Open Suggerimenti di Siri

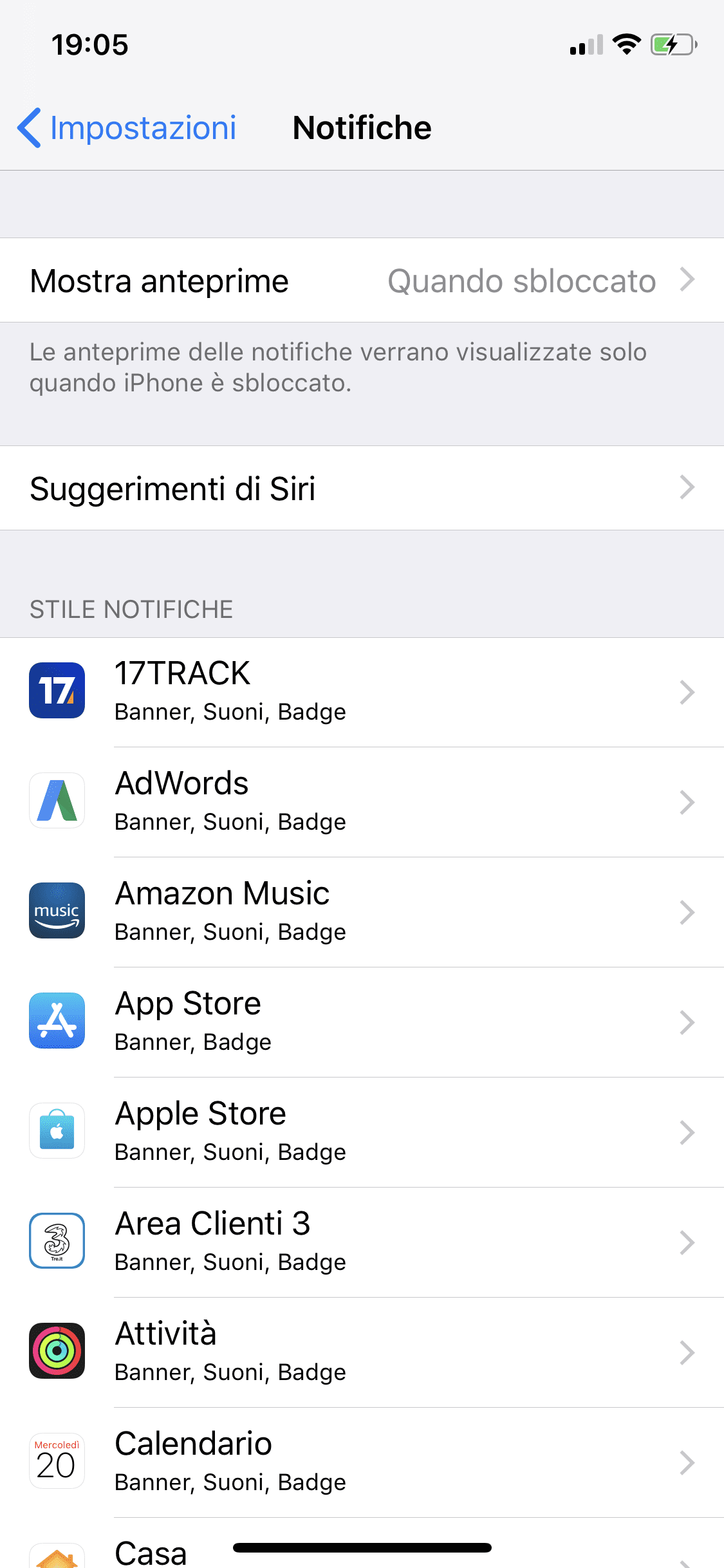tap(362, 488)
